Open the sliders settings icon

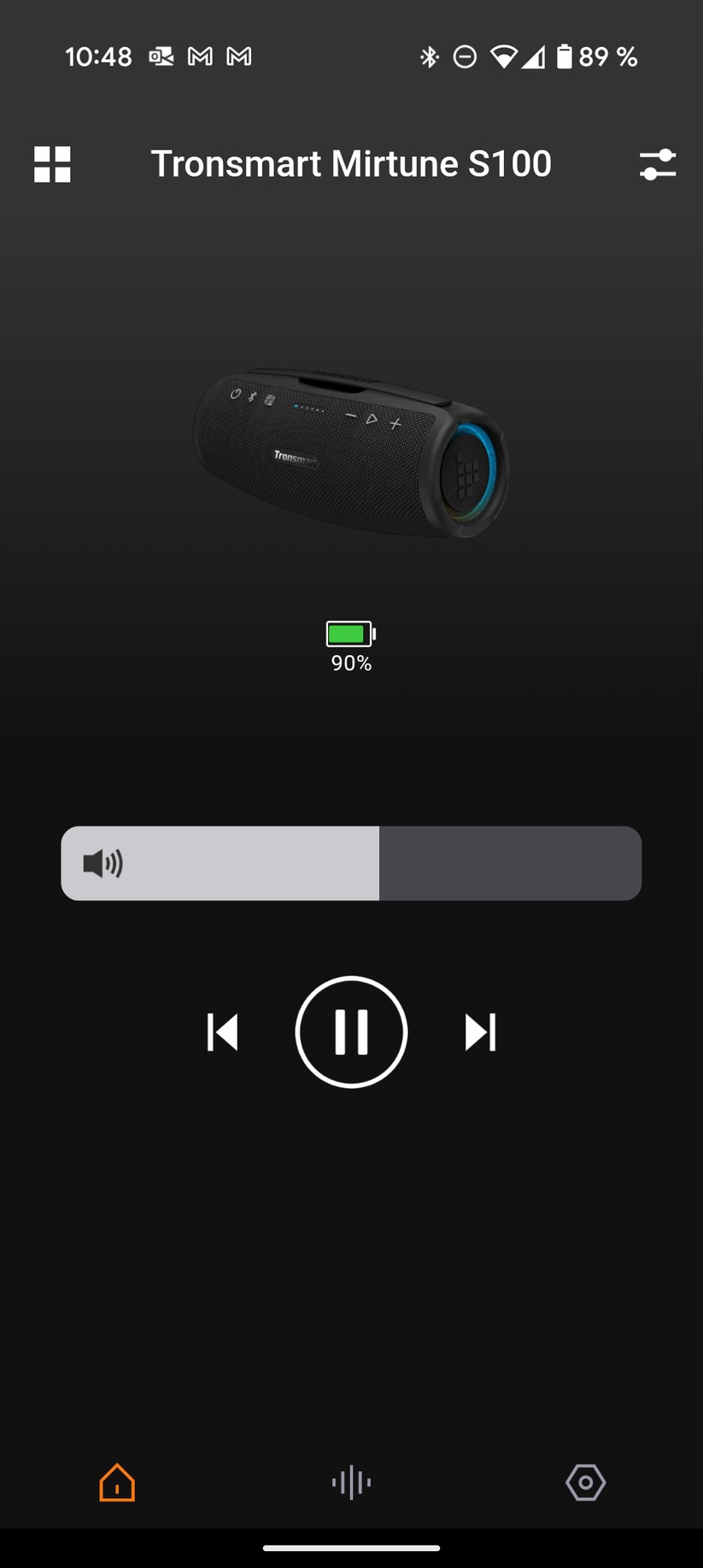coord(657,164)
